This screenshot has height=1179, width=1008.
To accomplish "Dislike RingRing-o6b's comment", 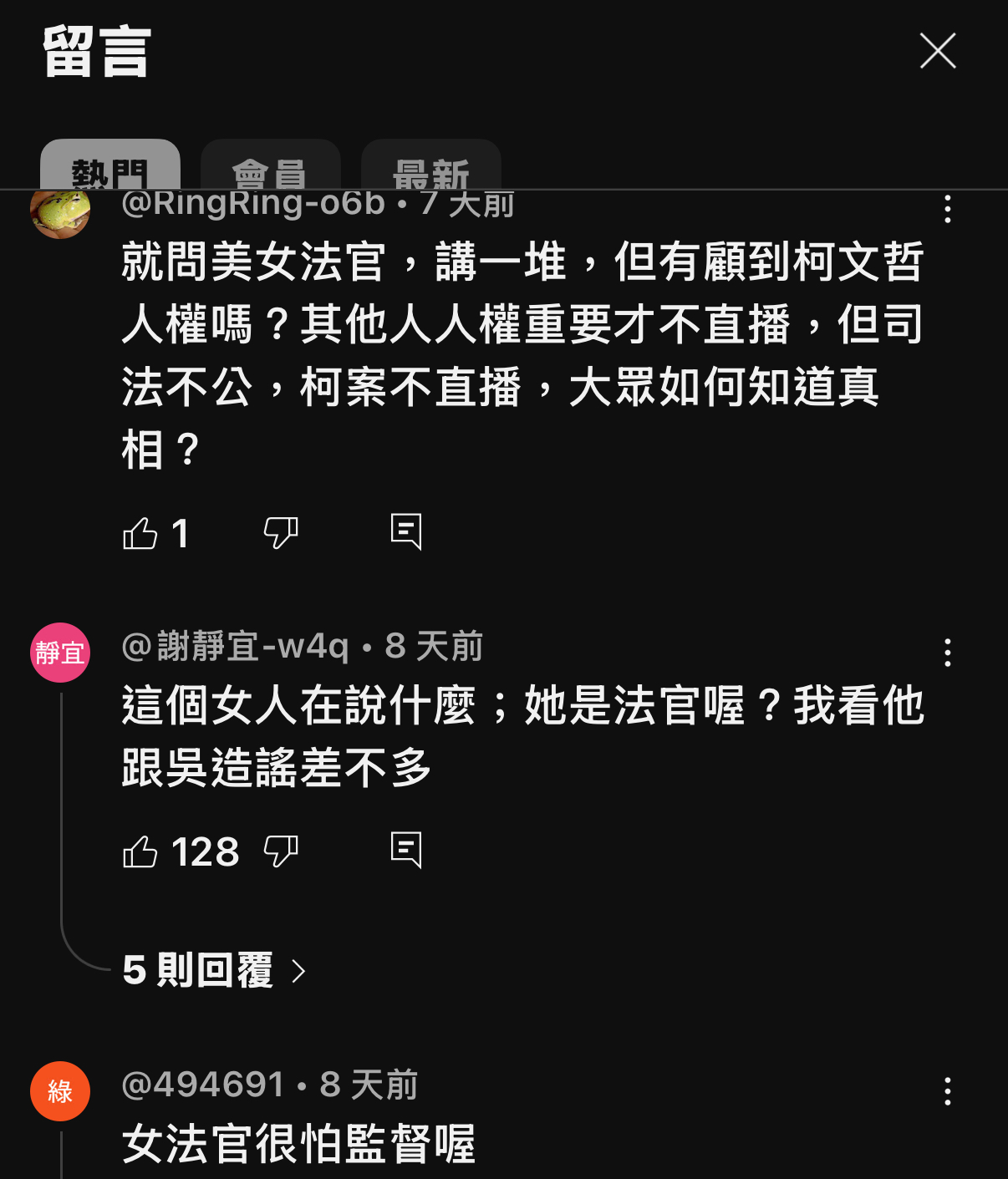I will (x=281, y=533).
